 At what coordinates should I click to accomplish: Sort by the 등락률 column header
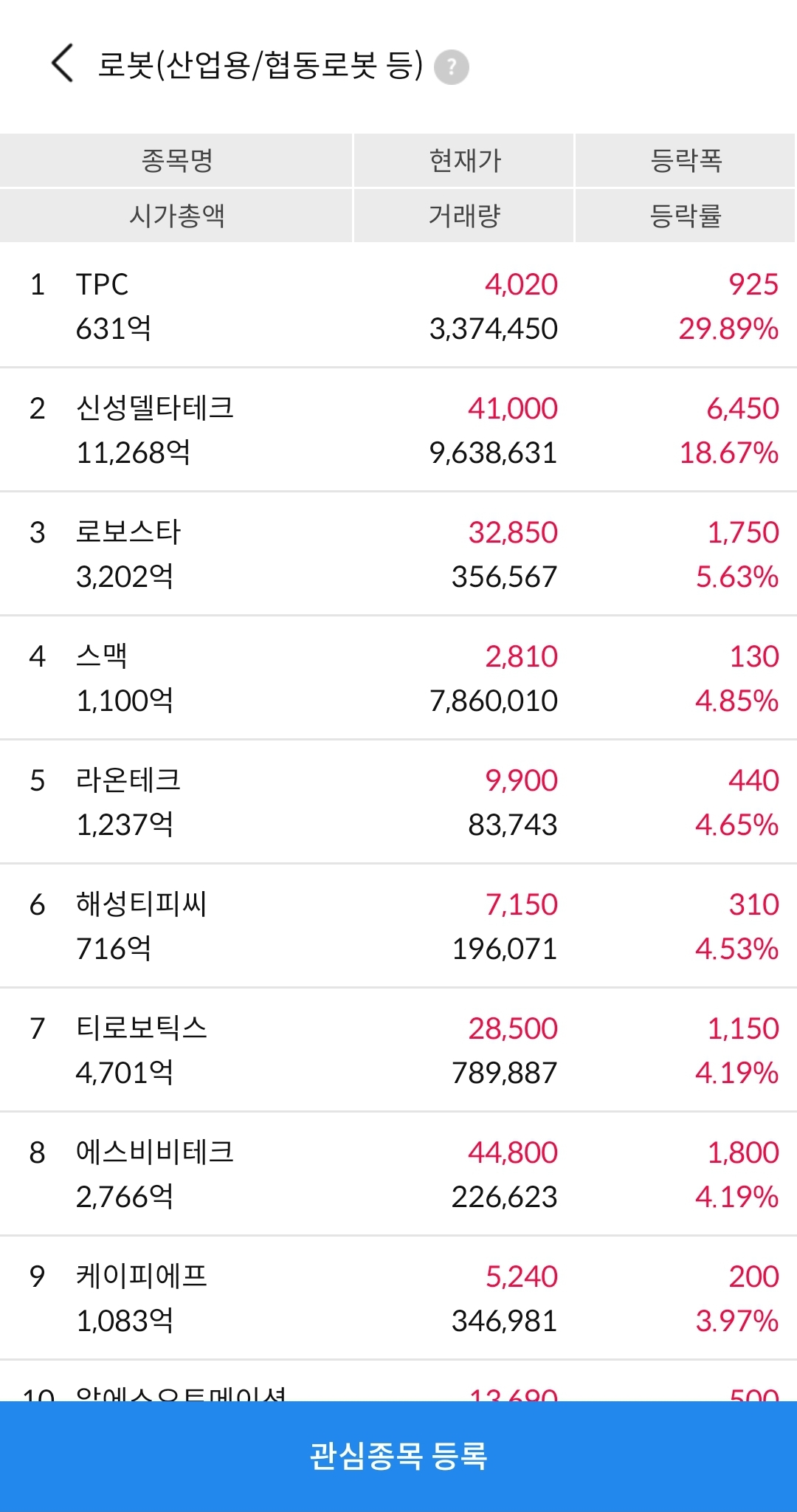point(685,216)
